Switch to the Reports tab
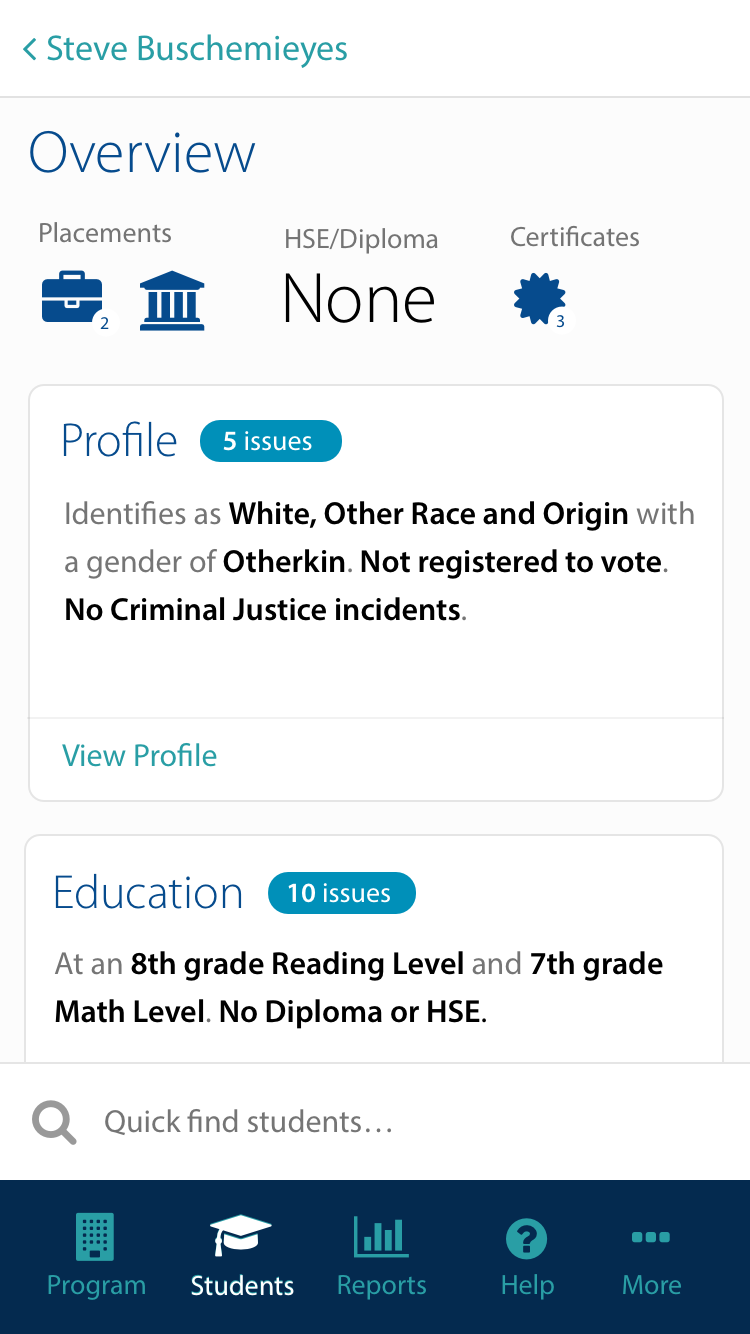The image size is (750, 1334). pos(382,1257)
